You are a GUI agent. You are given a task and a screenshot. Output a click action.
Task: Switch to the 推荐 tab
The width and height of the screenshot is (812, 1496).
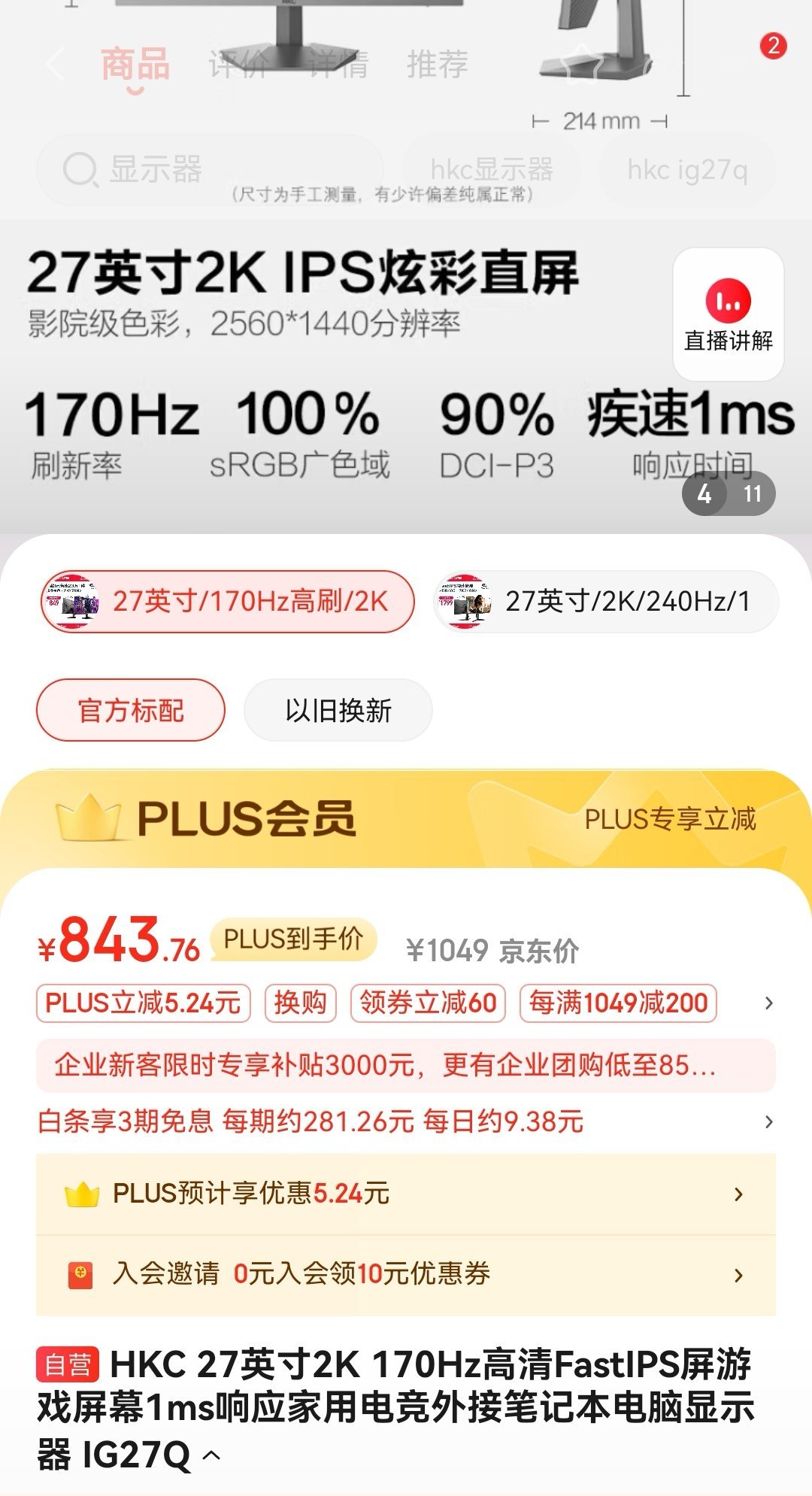tap(438, 65)
